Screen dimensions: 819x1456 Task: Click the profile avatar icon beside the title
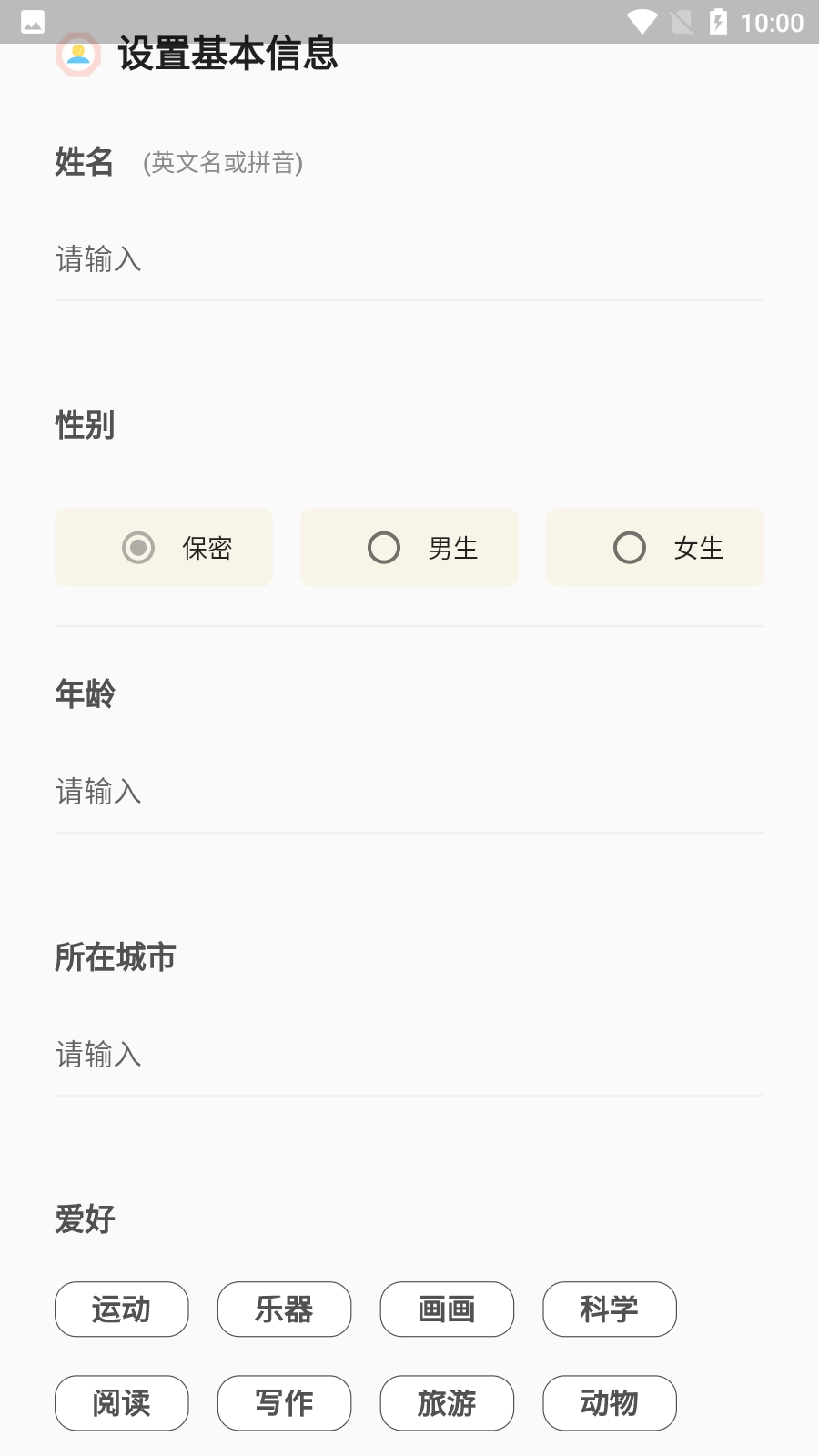coord(78,56)
